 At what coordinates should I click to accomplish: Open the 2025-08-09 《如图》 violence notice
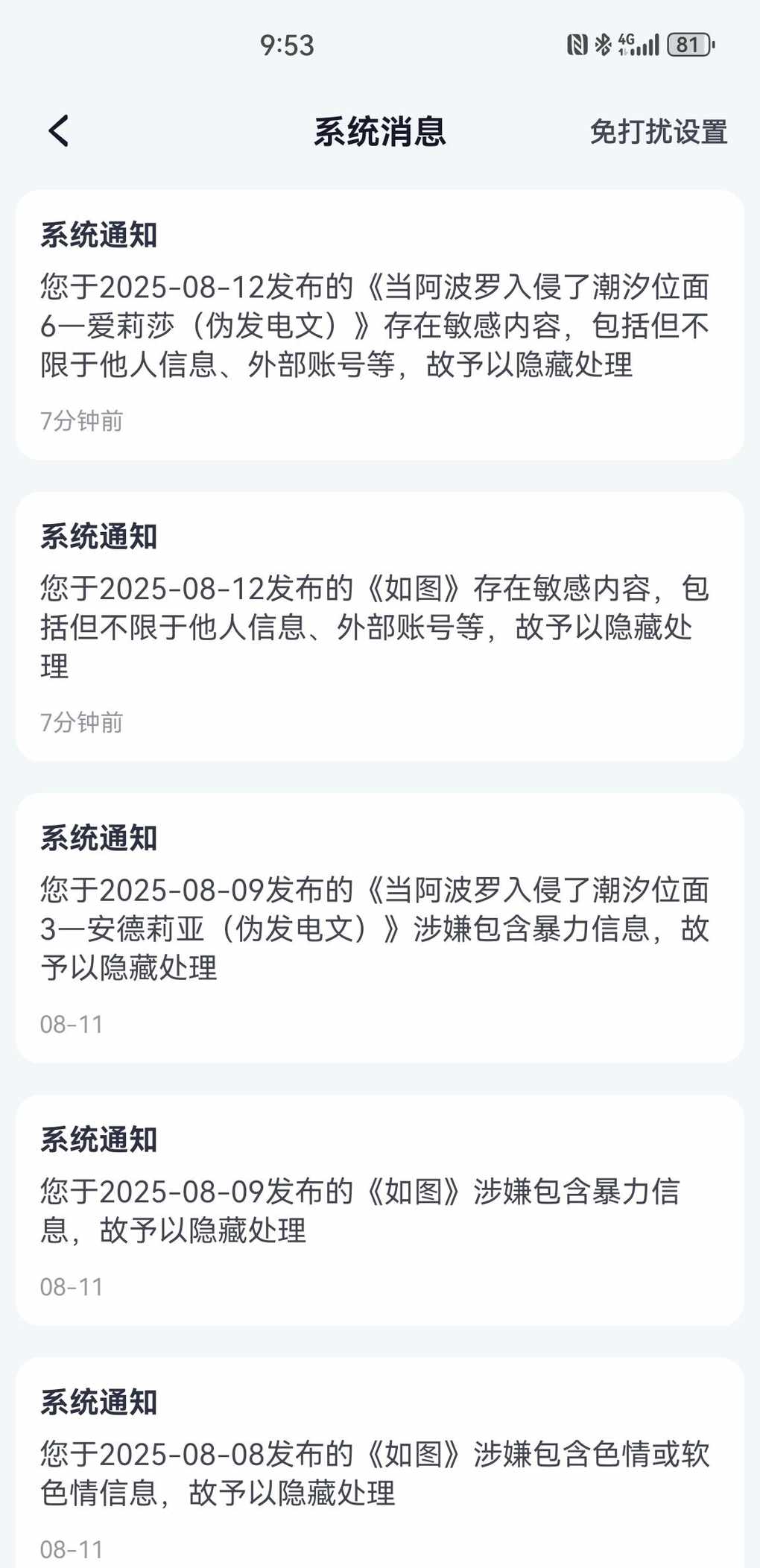[380, 1210]
